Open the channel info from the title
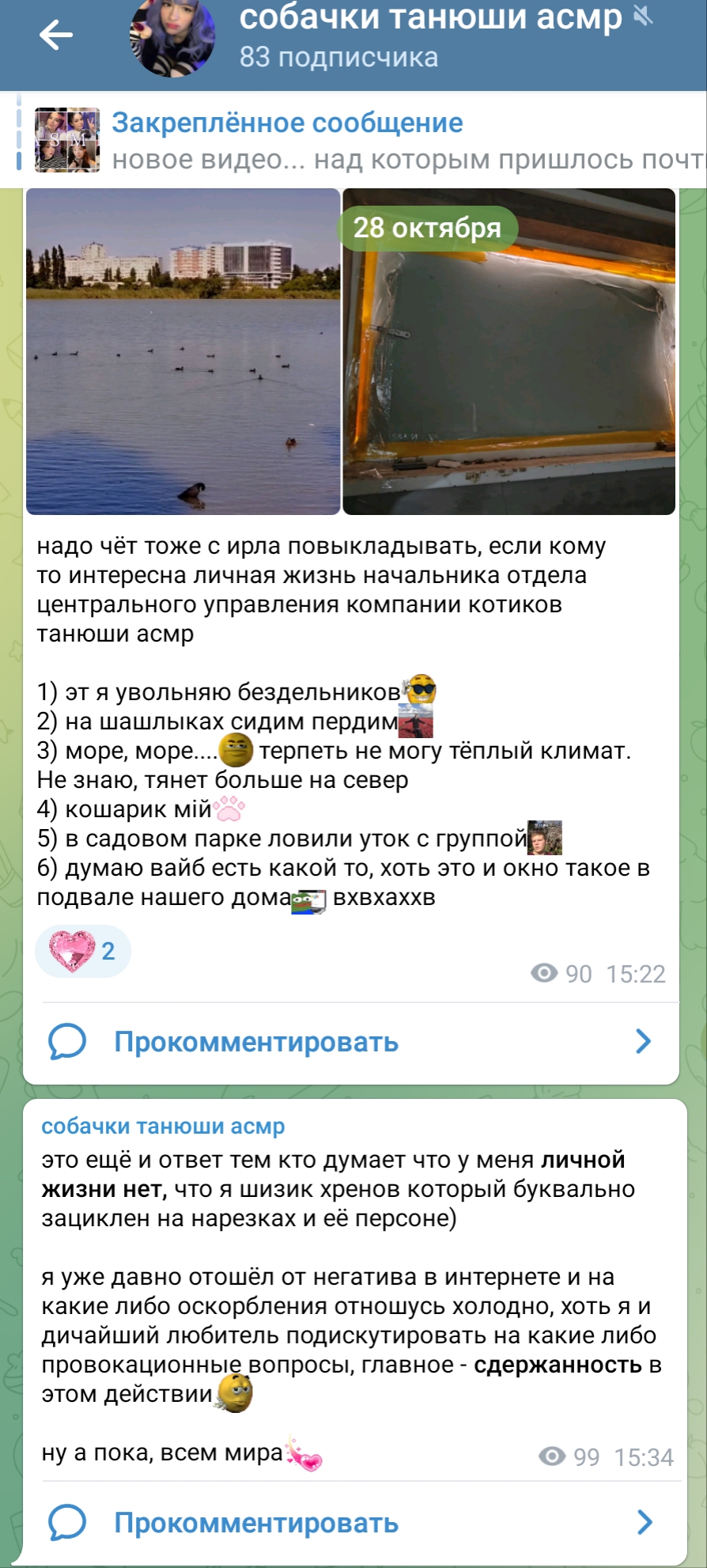This screenshot has width=707, height=1568. click(x=430, y=17)
